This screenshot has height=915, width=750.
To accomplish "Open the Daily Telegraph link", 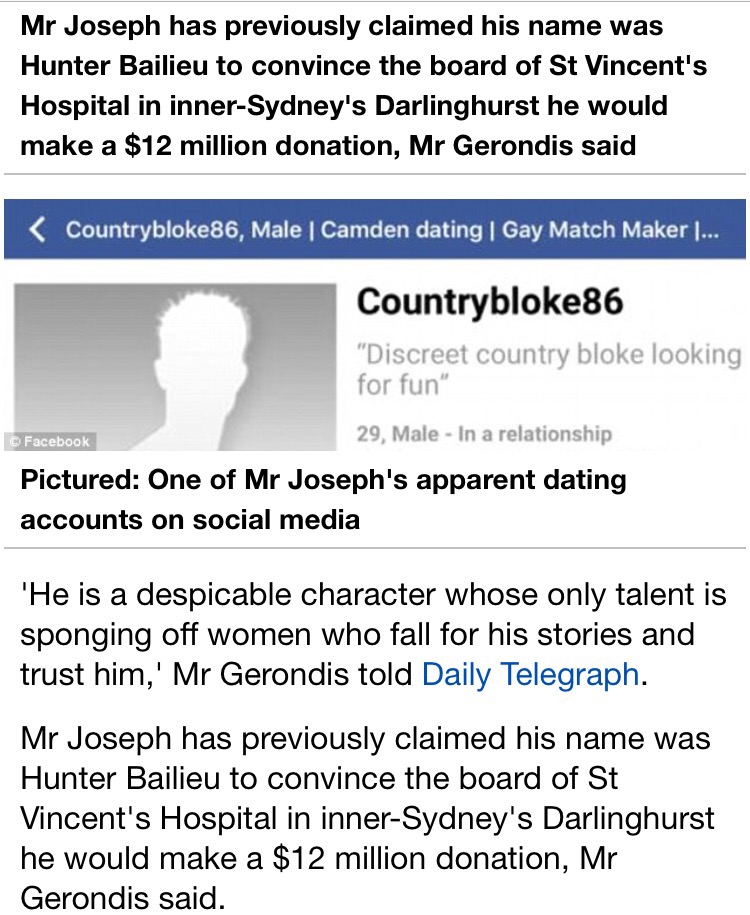I will [x=530, y=674].
